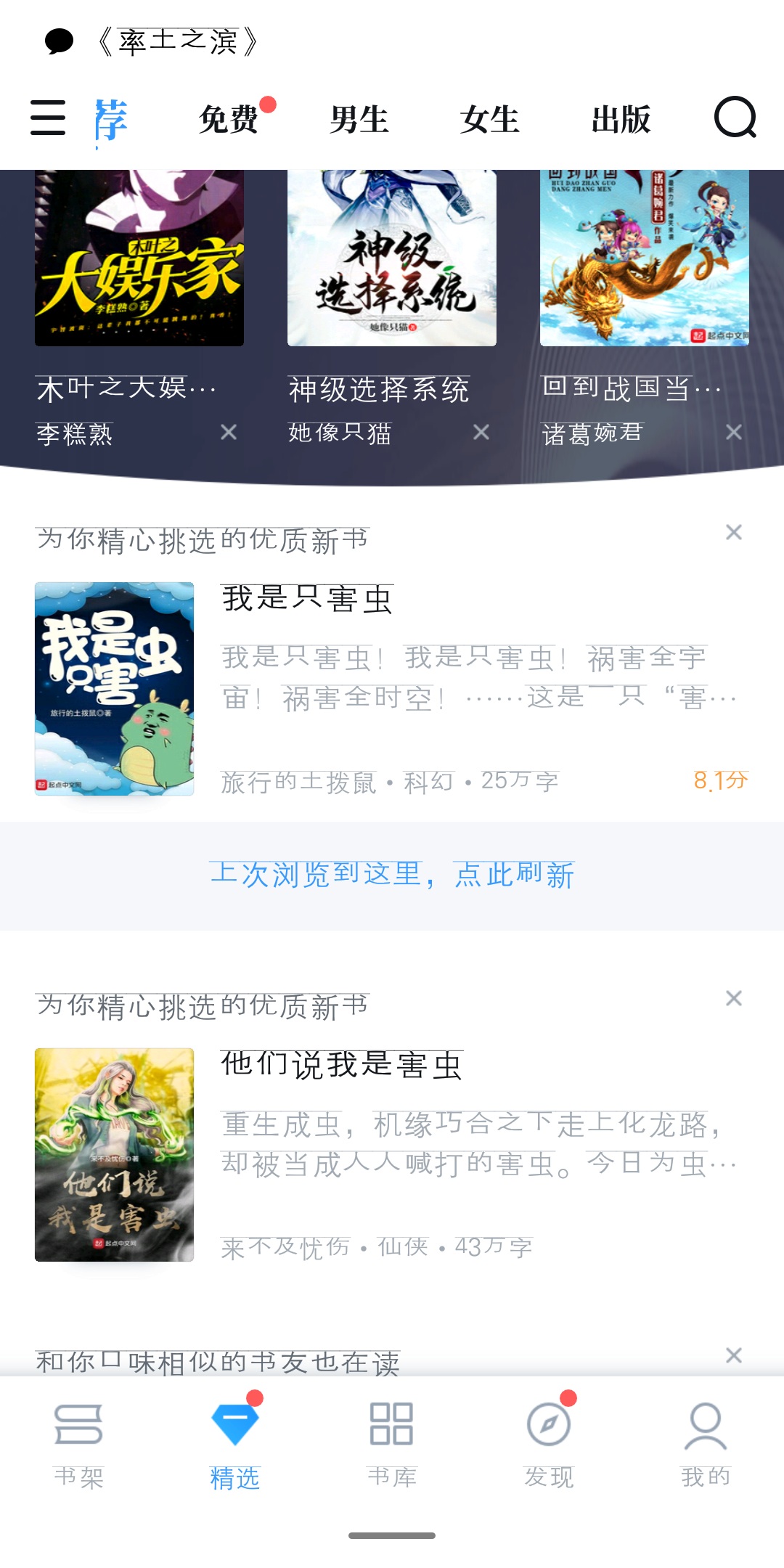The height and width of the screenshot is (1568, 784).
Task: Switch to the 免费 tab
Action: point(229,119)
